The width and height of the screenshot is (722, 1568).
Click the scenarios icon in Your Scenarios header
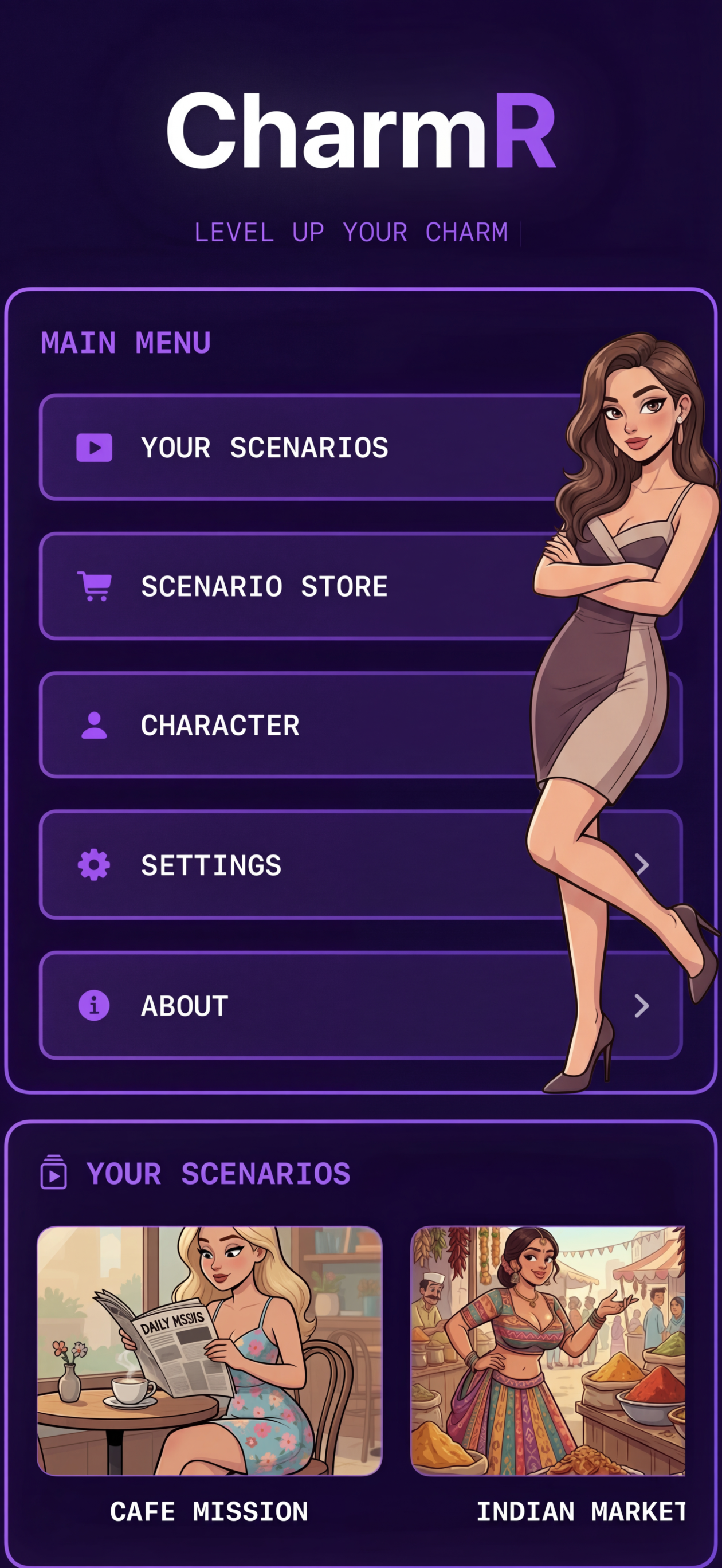[x=56, y=1174]
